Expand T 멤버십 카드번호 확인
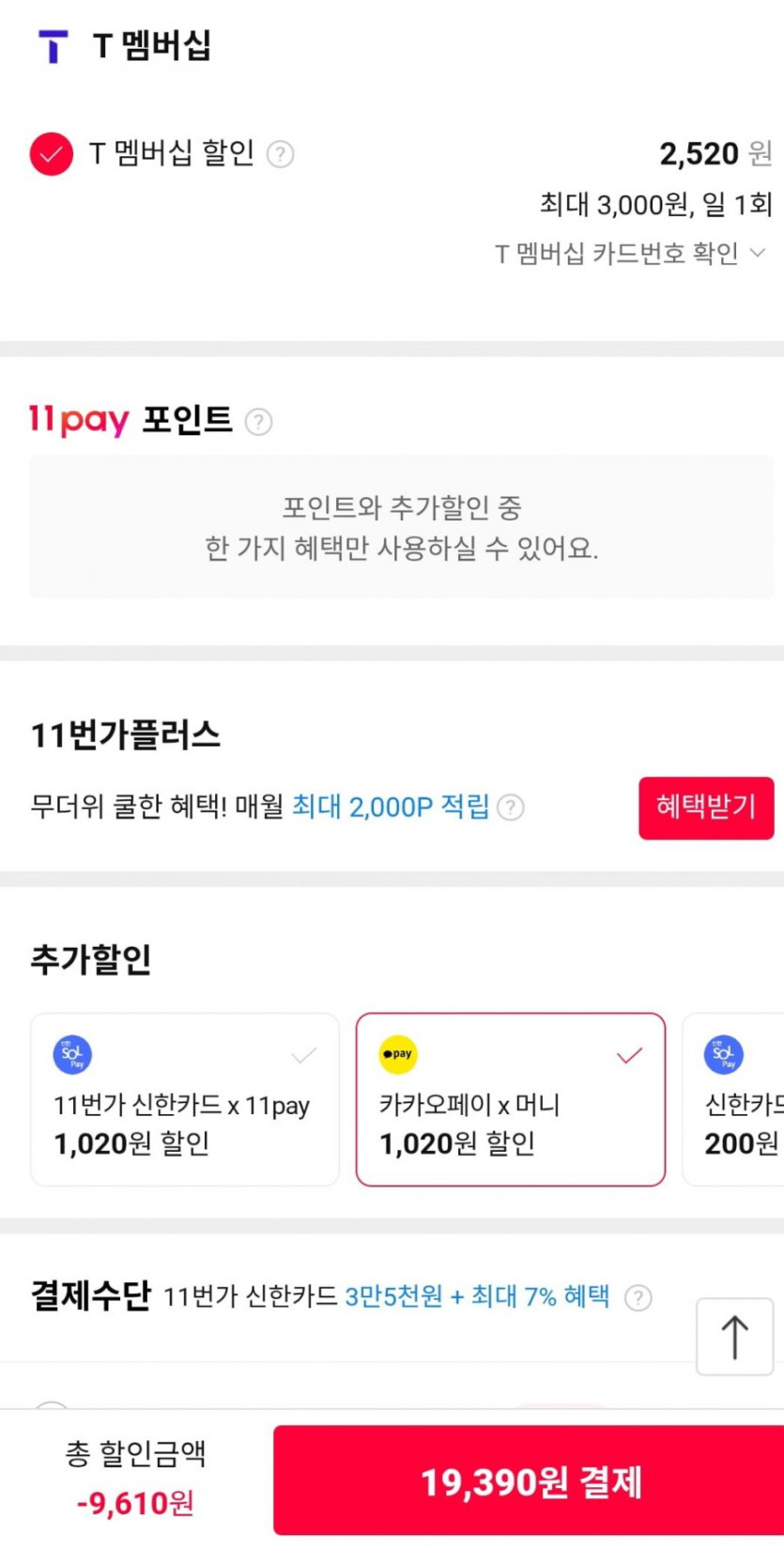784x1551 pixels. click(631, 254)
